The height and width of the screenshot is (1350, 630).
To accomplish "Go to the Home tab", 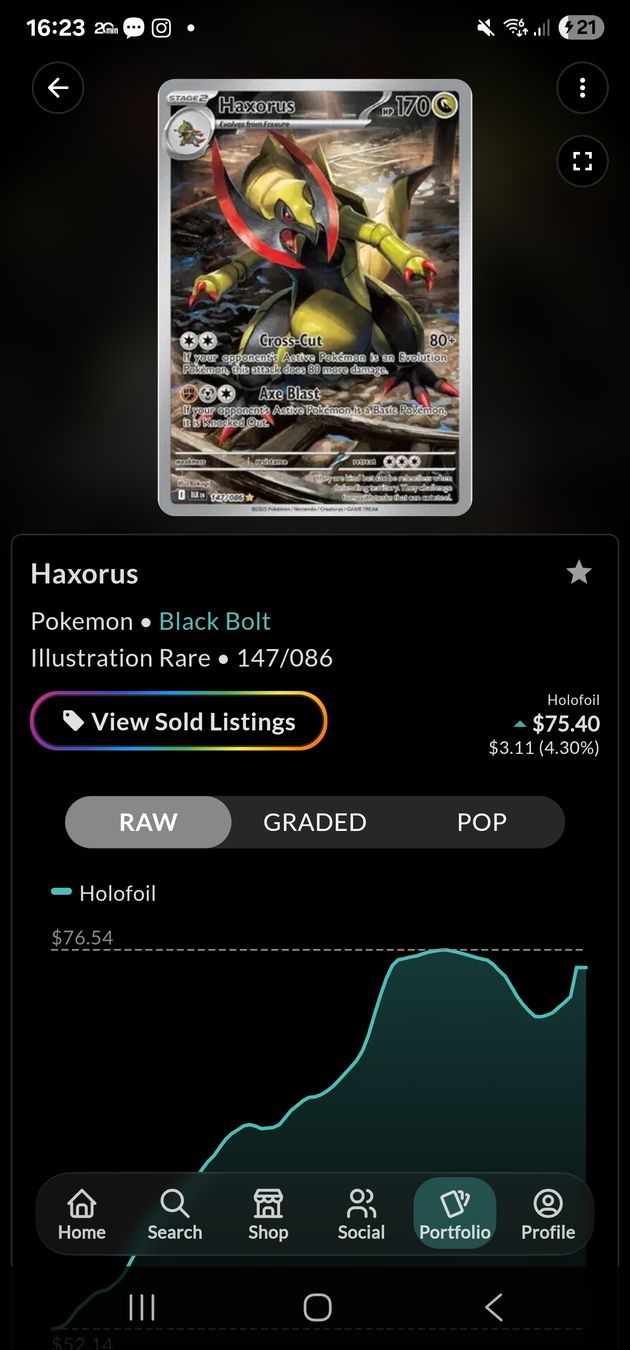I will point(82,1214).
